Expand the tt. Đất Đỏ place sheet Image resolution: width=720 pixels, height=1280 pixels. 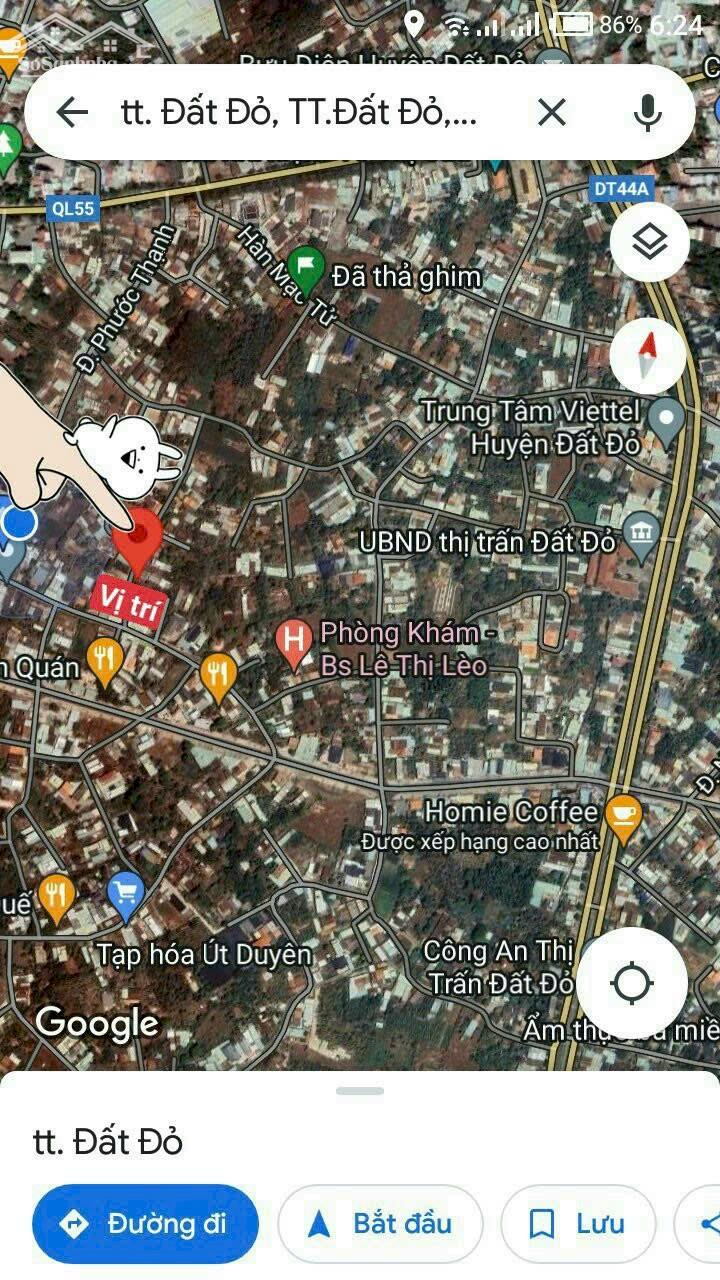(360, 1092)
